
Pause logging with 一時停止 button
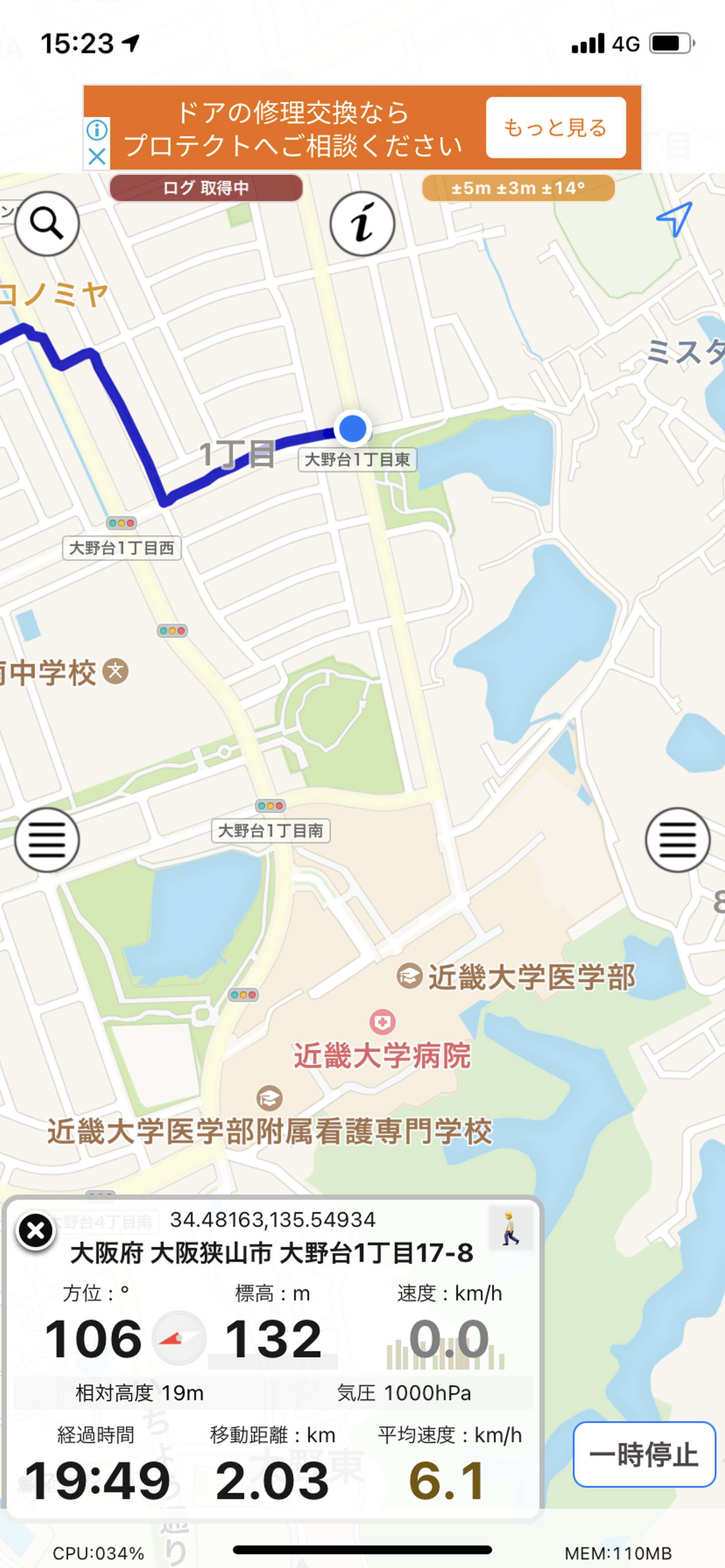644,1455
